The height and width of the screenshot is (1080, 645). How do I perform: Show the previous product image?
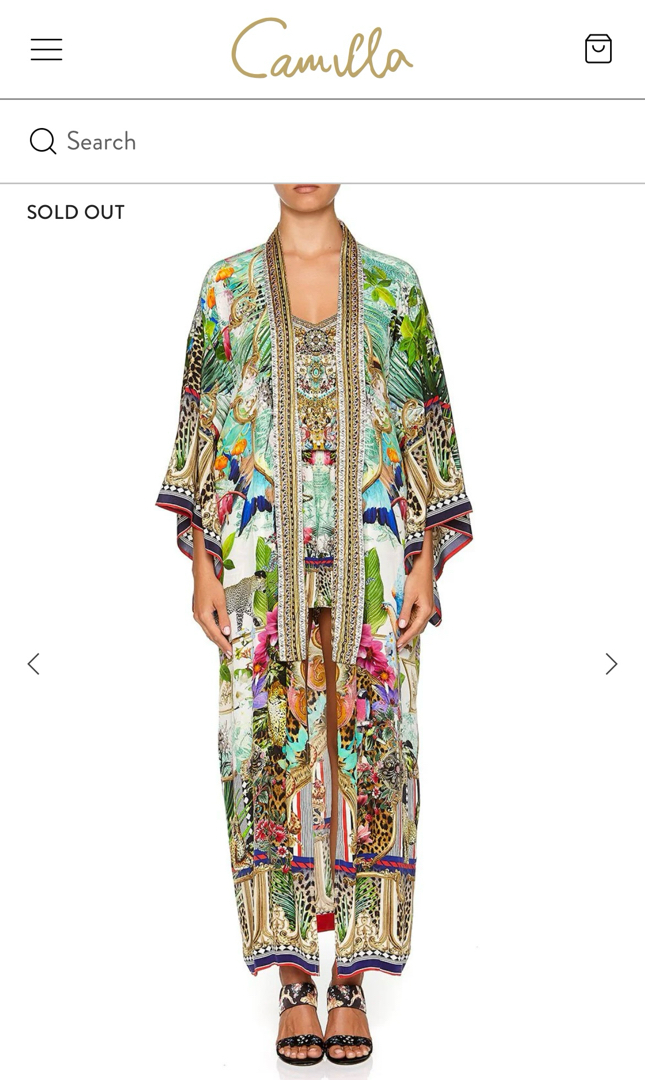pos(33,664)
